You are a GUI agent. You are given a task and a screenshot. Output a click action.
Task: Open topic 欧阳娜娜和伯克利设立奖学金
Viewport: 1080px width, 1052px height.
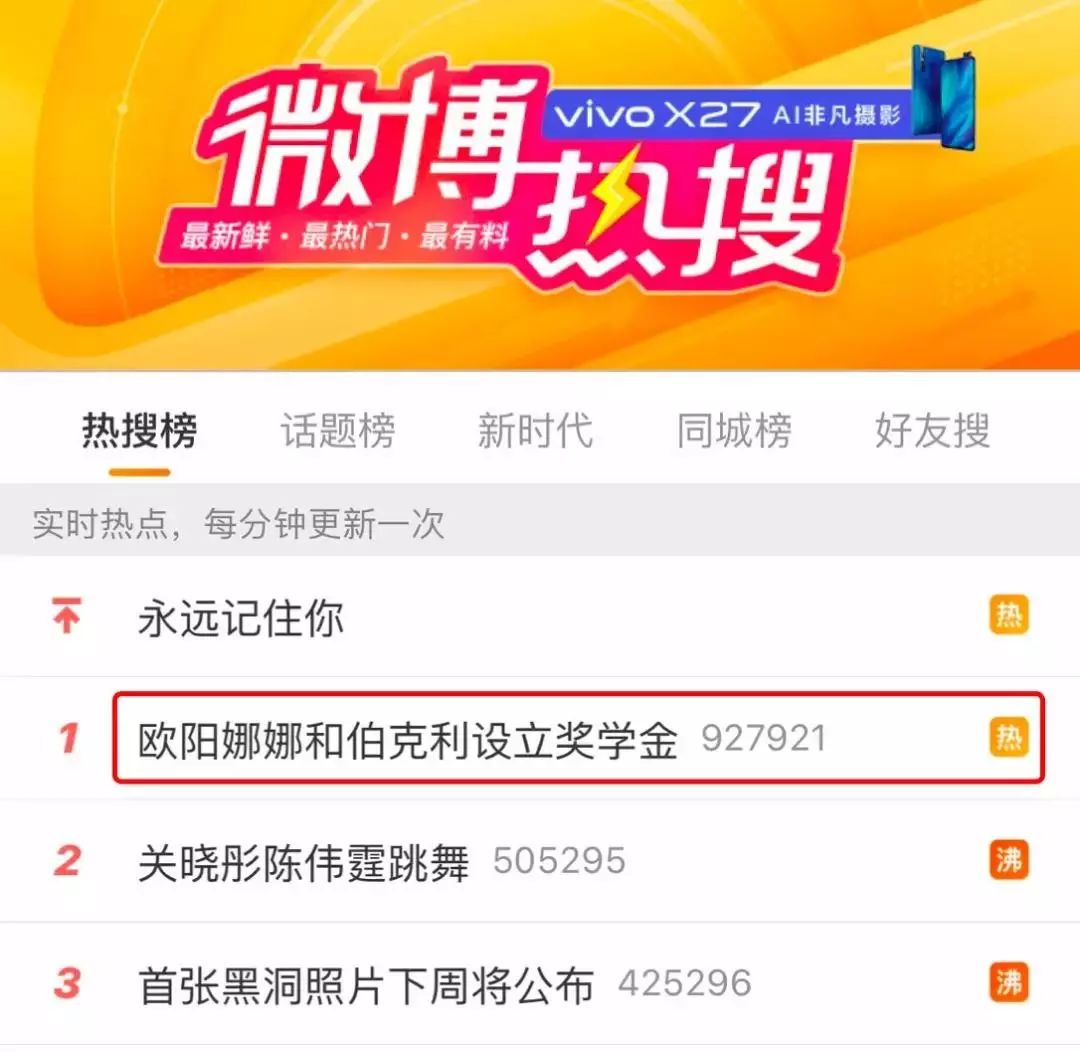[x=408, y=740]
